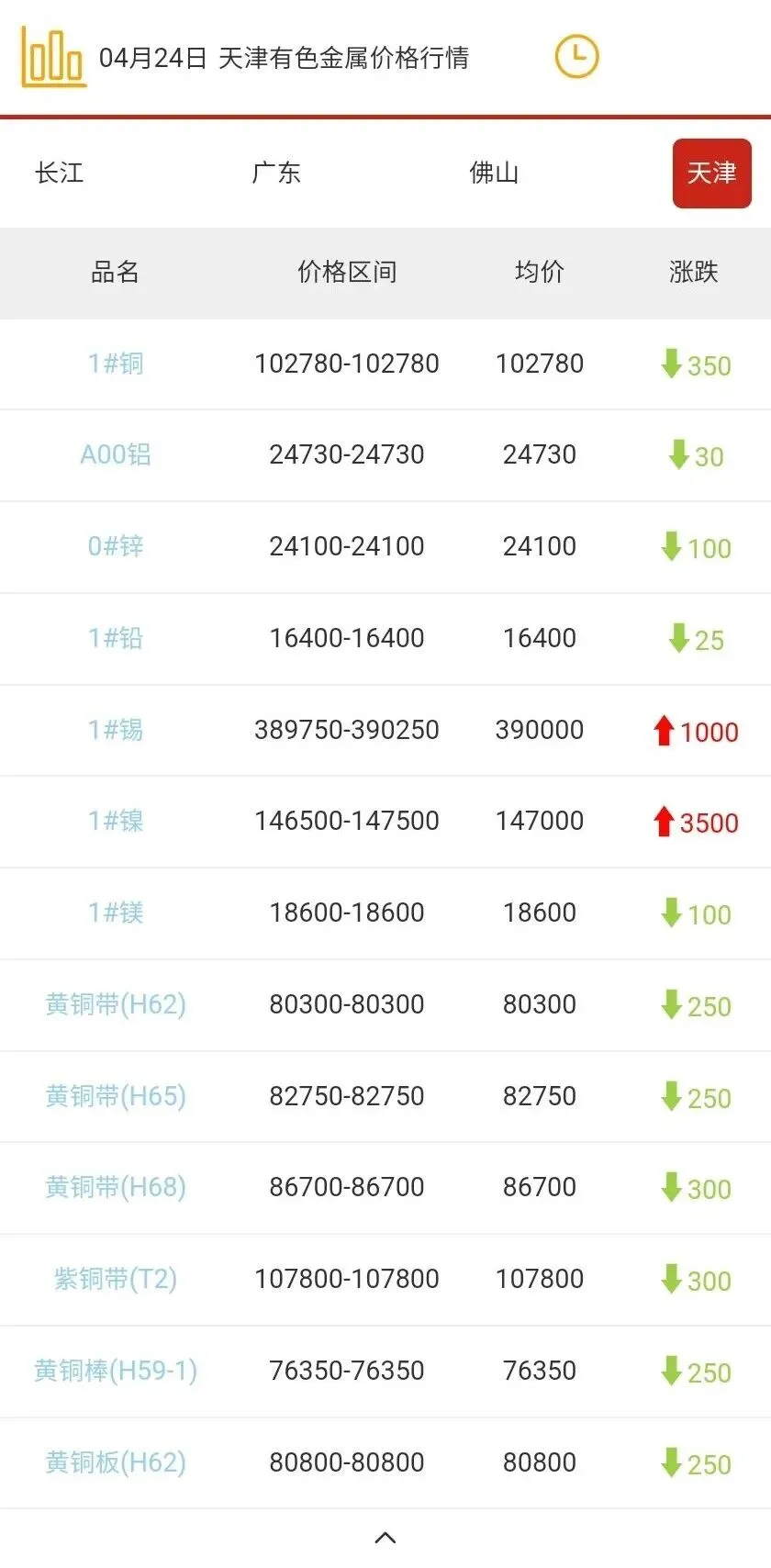View 1#锡 price details

(116, 730)
